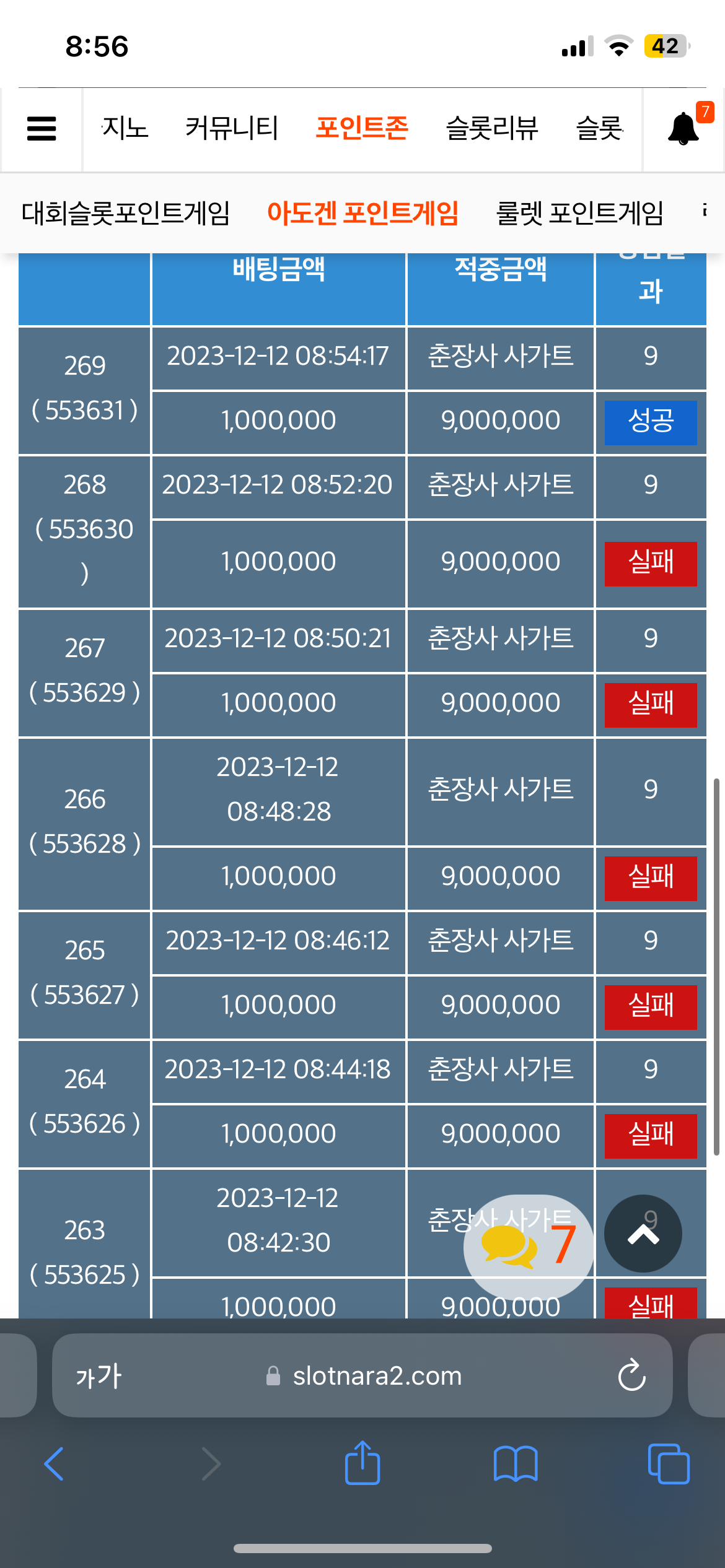Select the 포인트존 tab
The width and height of the screenshot is (725, 1568).
pos(362,129)
